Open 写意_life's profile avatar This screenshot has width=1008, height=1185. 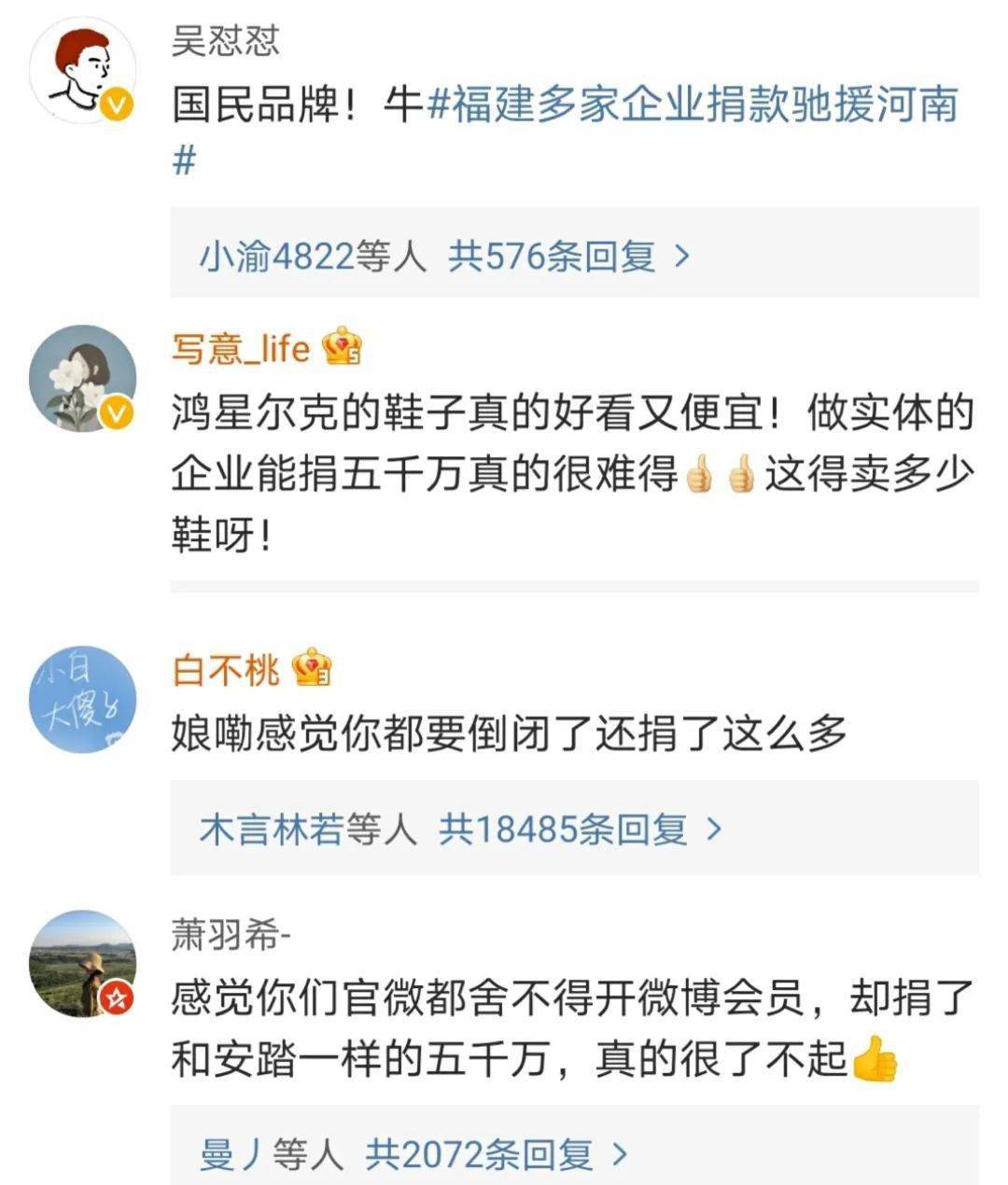82,378
